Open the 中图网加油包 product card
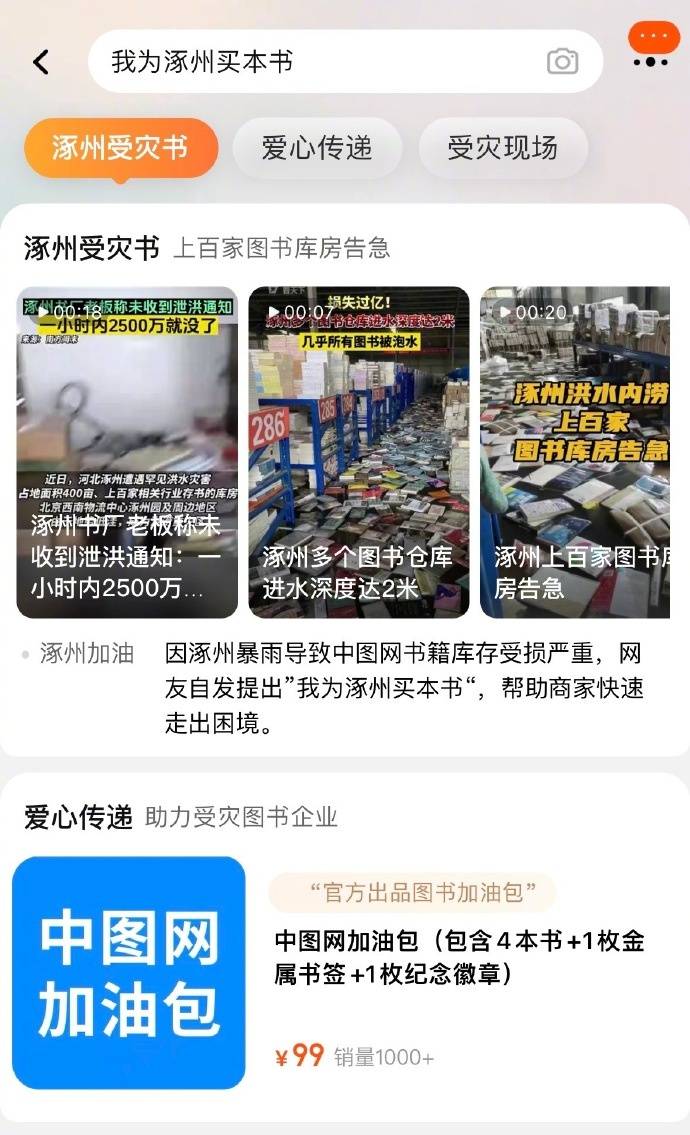690x1135 pixels. [345, 972]
